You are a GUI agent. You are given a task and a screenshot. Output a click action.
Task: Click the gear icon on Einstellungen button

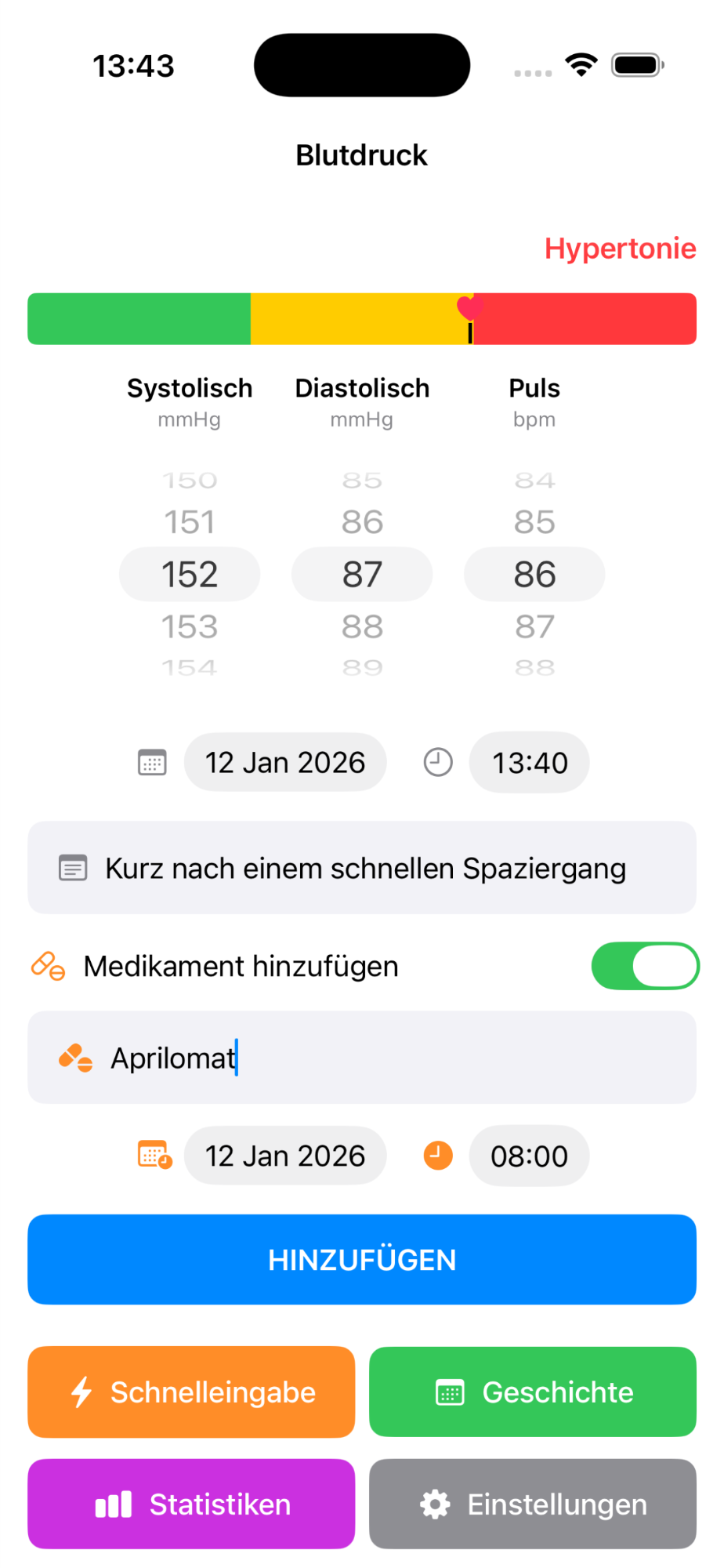(436, 1504)
